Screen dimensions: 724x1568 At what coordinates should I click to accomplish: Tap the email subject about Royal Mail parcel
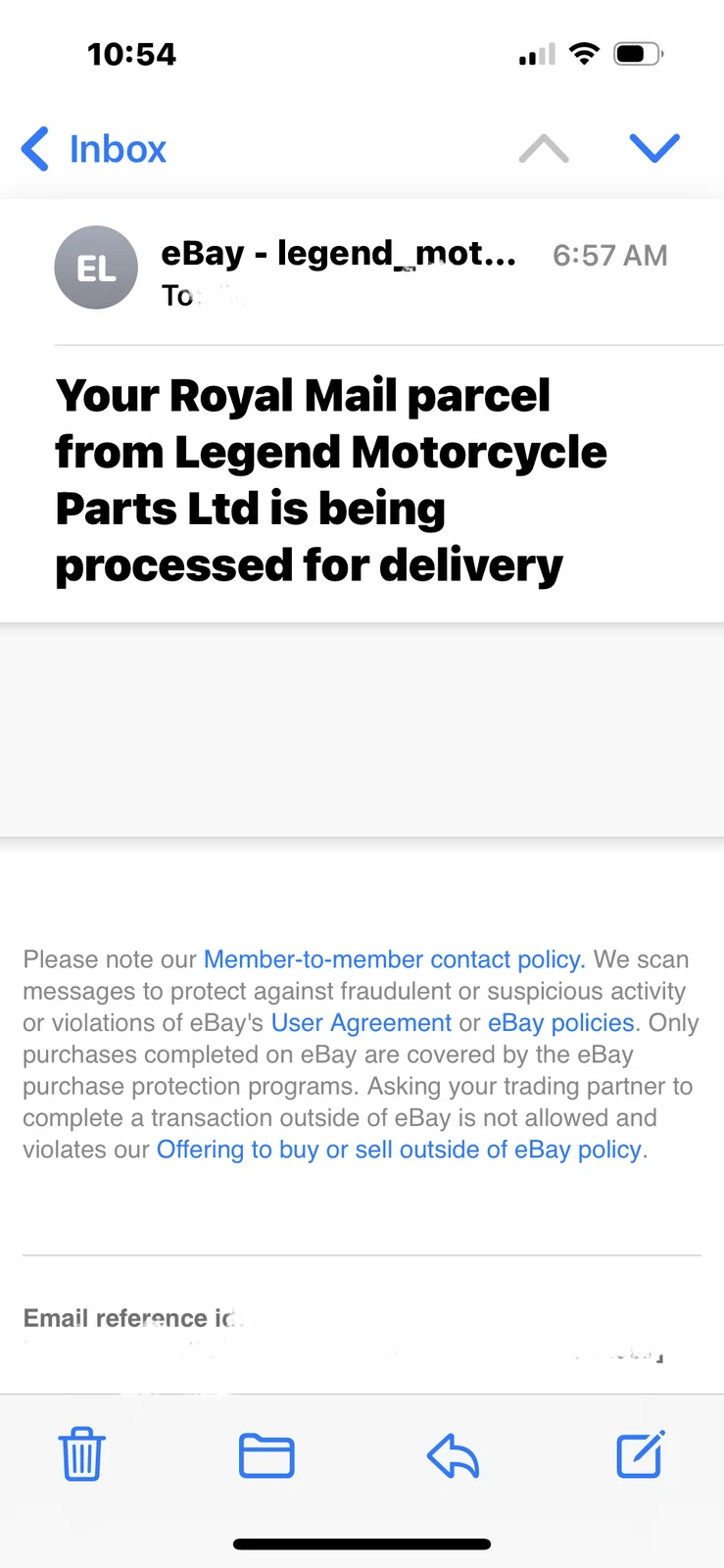pos(331,479)
